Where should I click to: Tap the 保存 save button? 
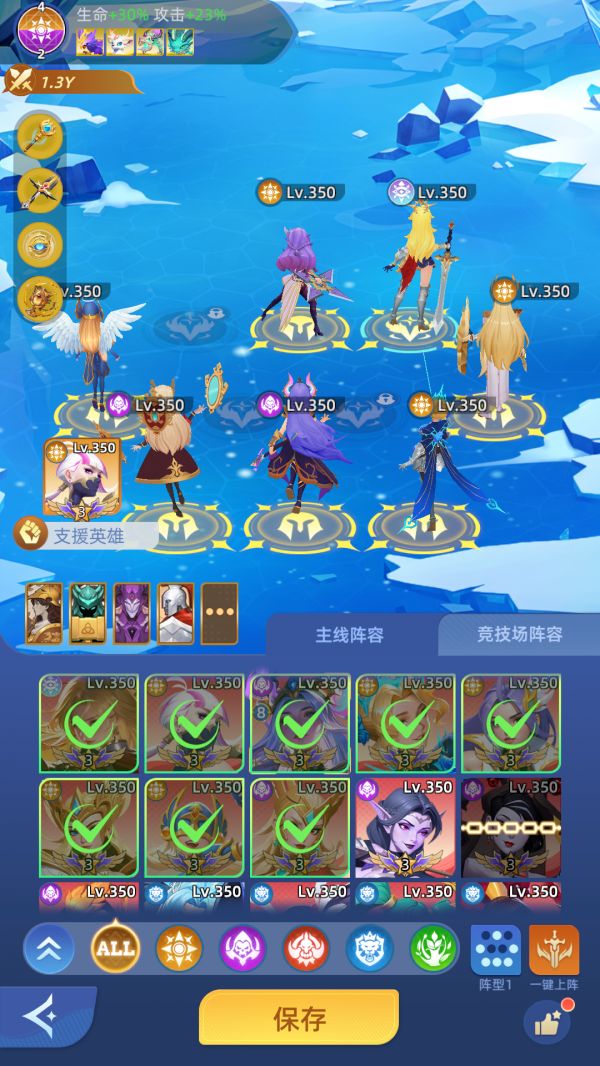[298, 1018]
